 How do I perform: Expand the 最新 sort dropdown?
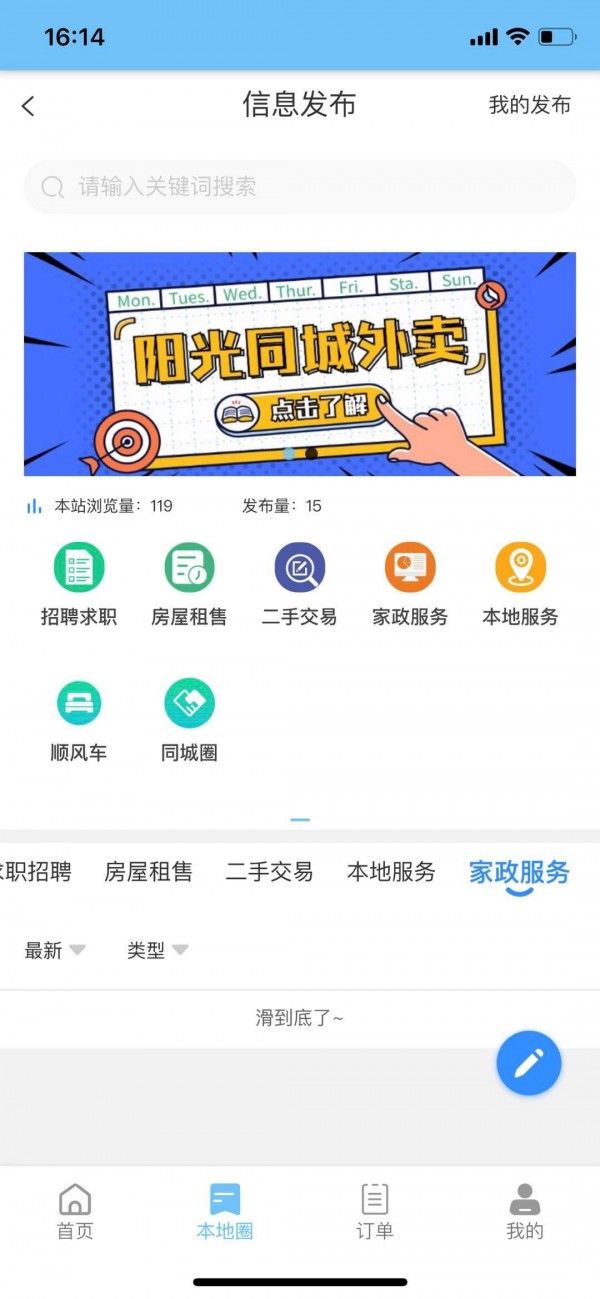pyautogui.click(x=55, y=951)
